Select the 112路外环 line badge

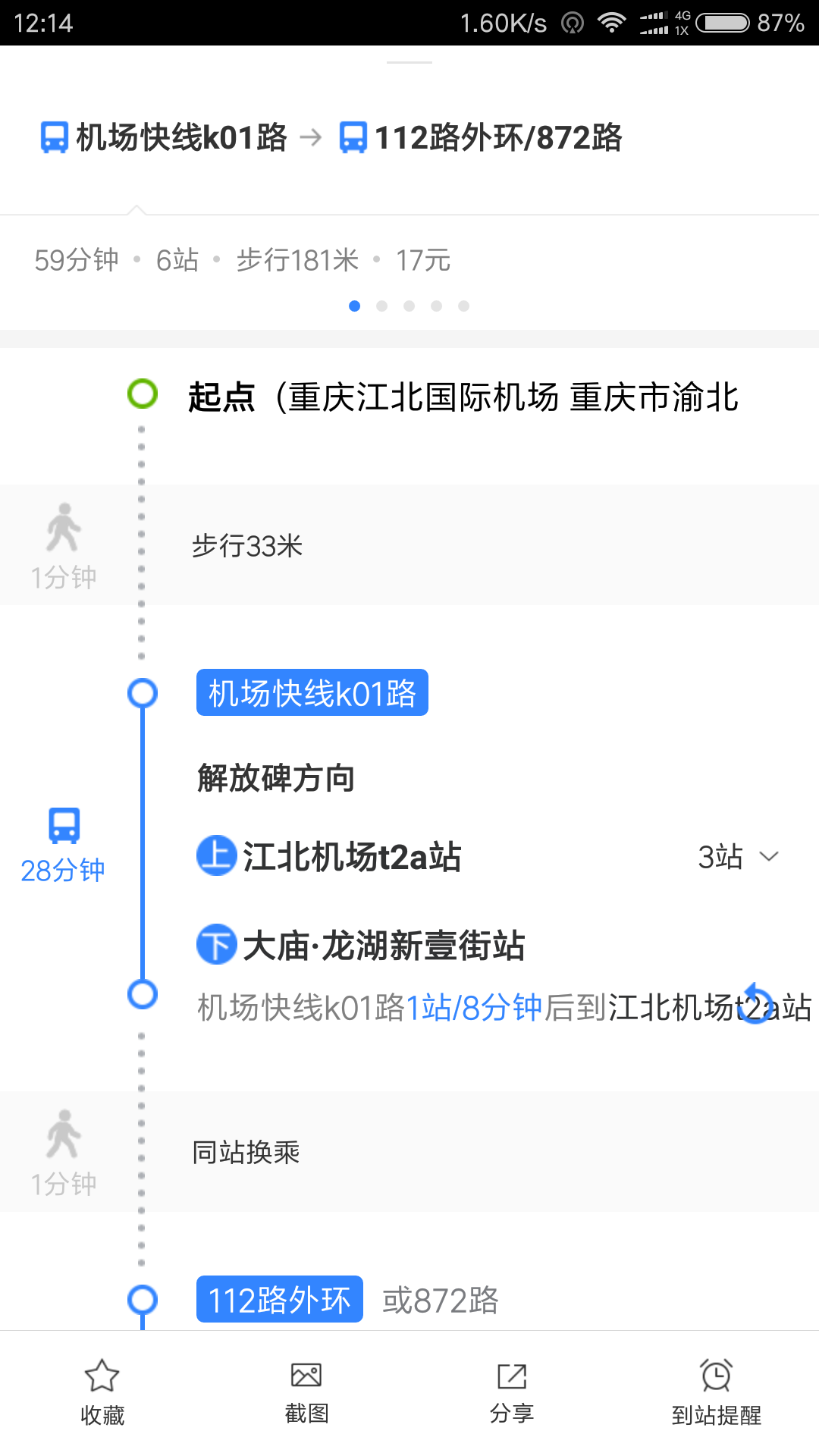pyautogui.click(x=279, y=1300)
